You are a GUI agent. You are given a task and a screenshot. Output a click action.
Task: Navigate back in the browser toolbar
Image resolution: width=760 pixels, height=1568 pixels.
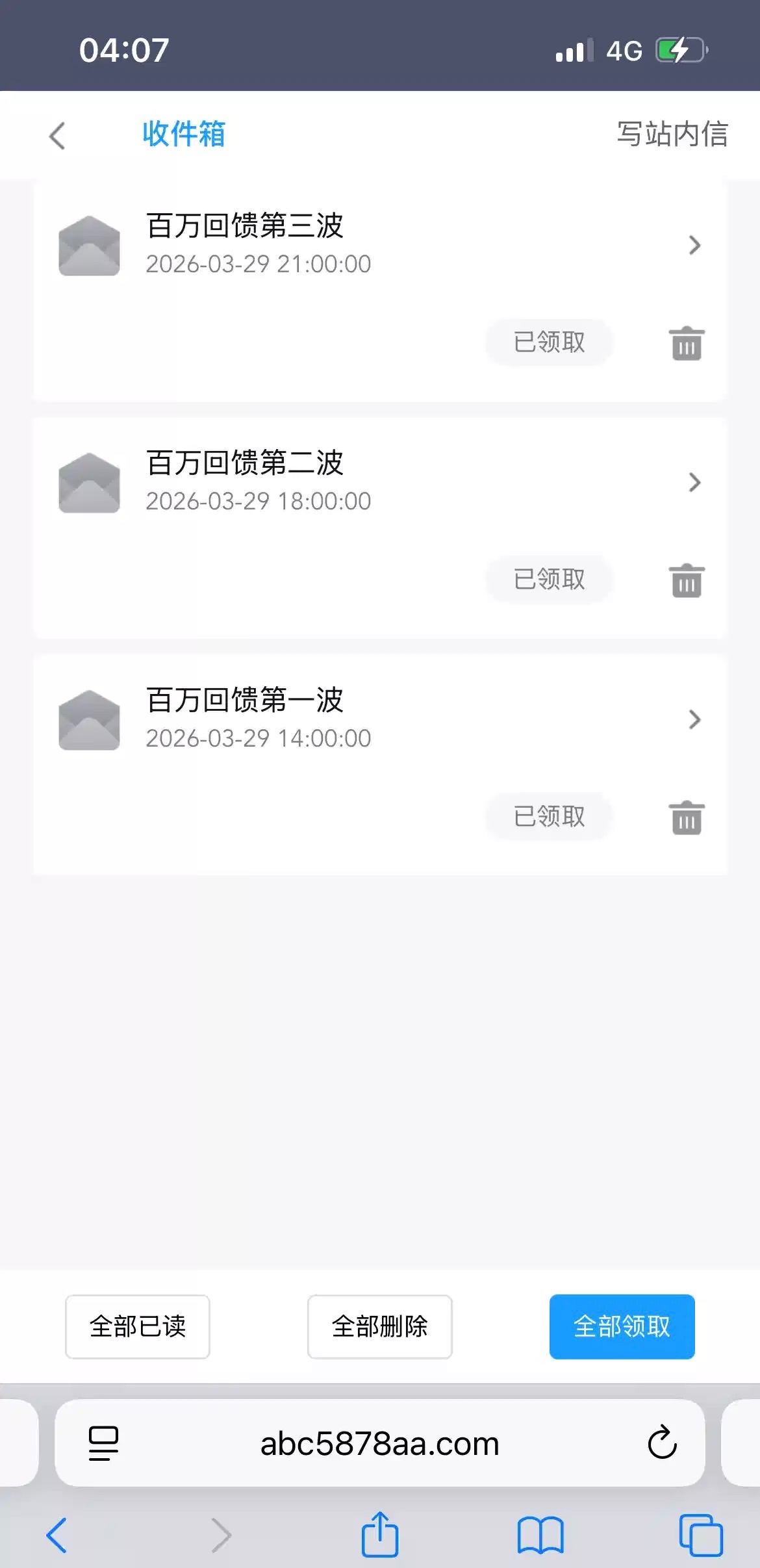[57, 1535]
